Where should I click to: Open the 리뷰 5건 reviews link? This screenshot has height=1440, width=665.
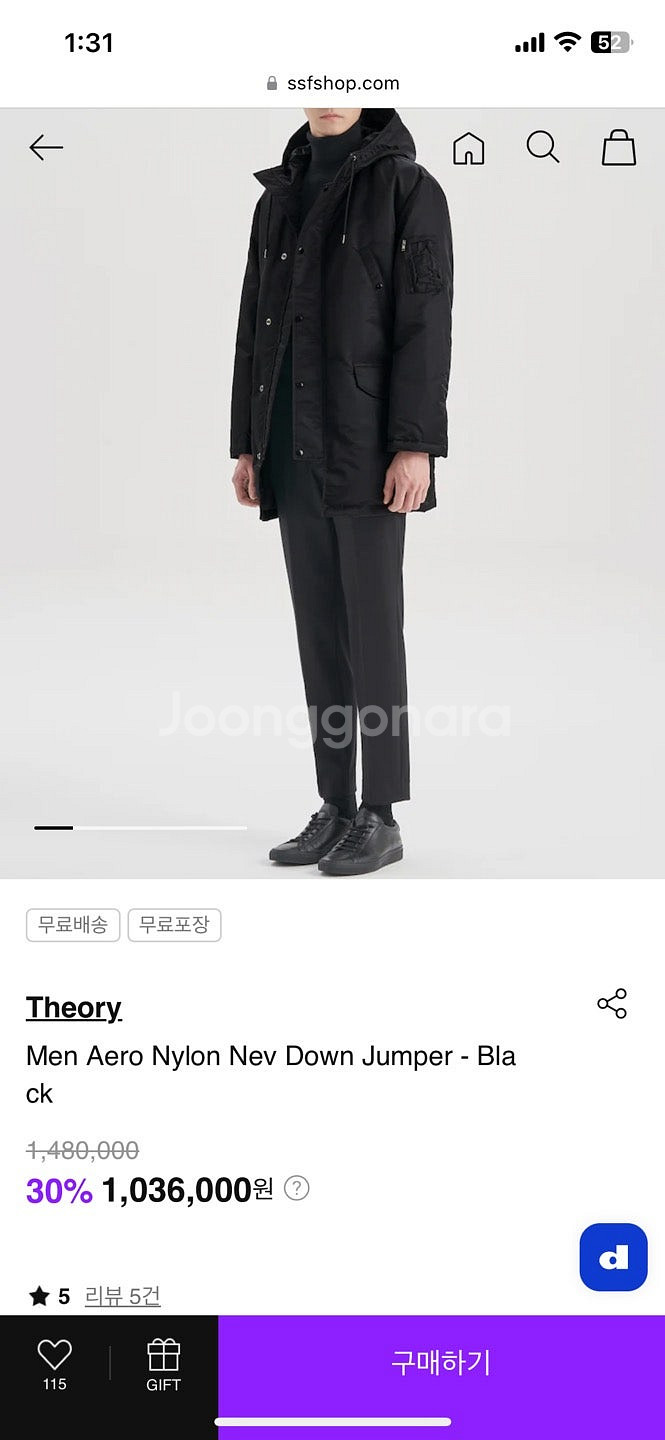click(122, 1296)
